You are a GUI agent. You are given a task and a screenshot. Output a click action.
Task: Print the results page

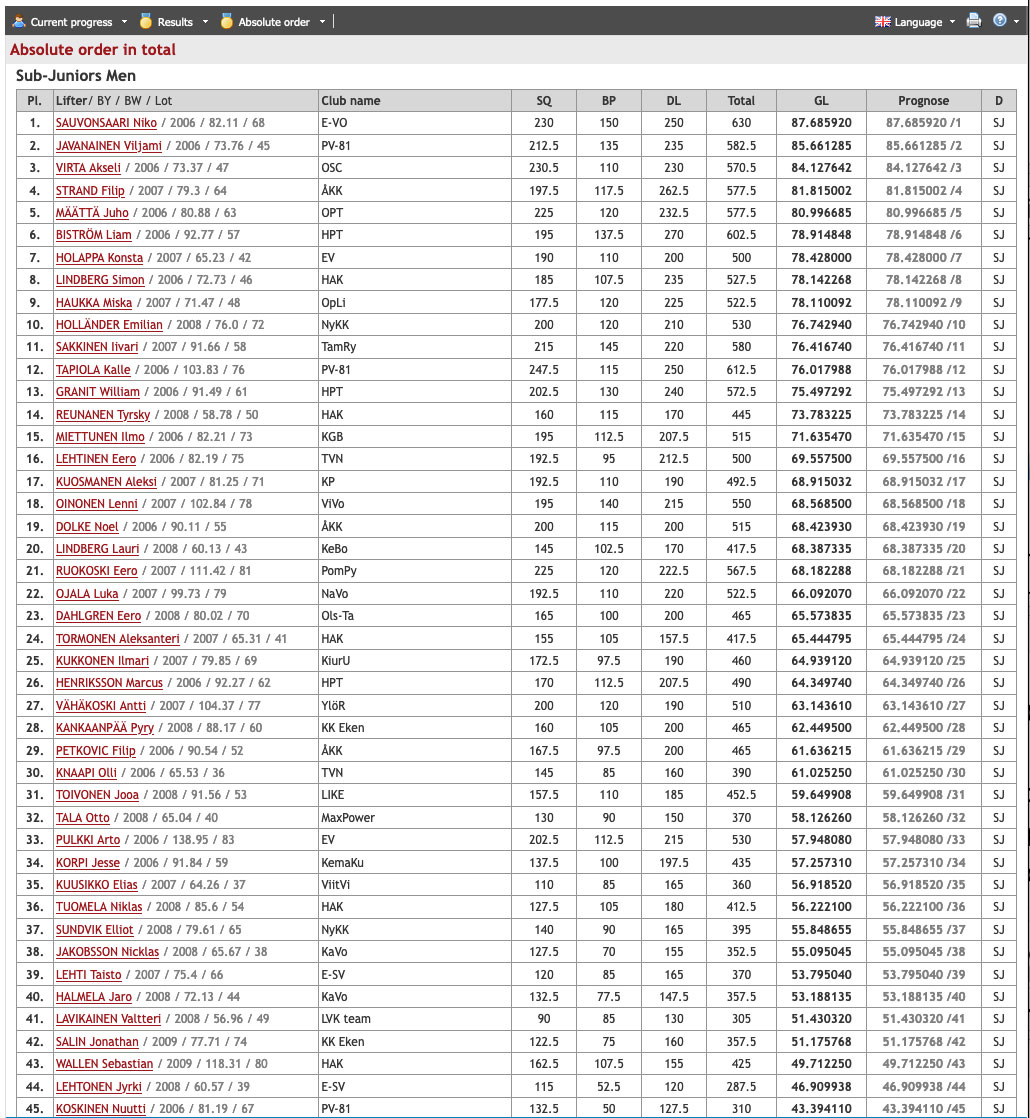[974, 21]
